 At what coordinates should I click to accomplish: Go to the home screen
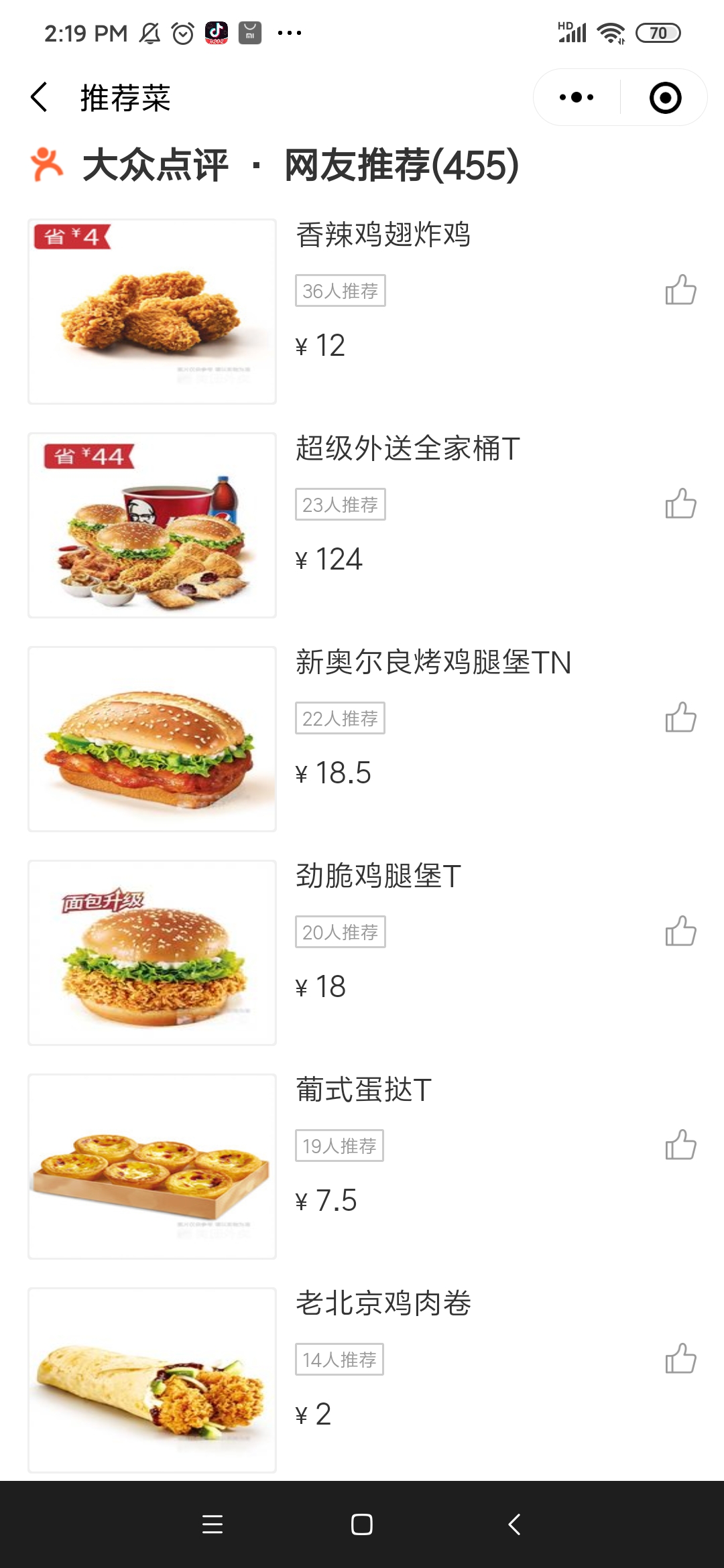pos(362,1524)
